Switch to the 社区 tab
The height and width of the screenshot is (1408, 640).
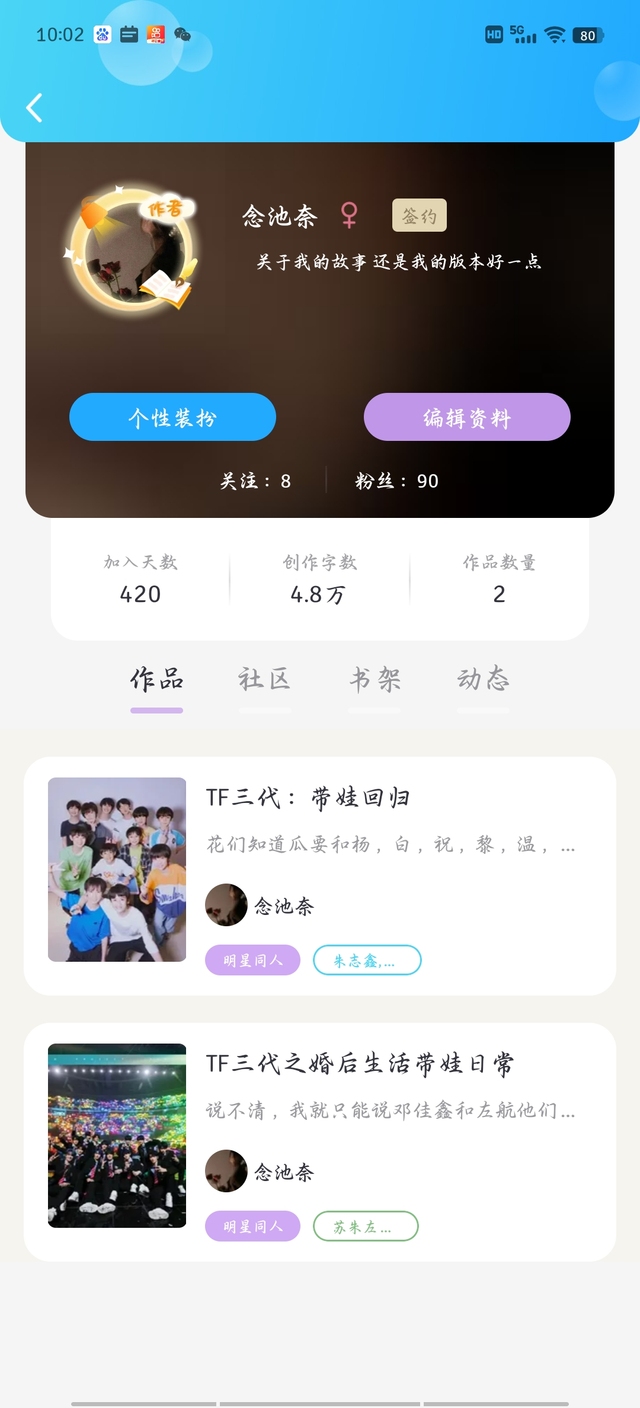tap(265, 680)
